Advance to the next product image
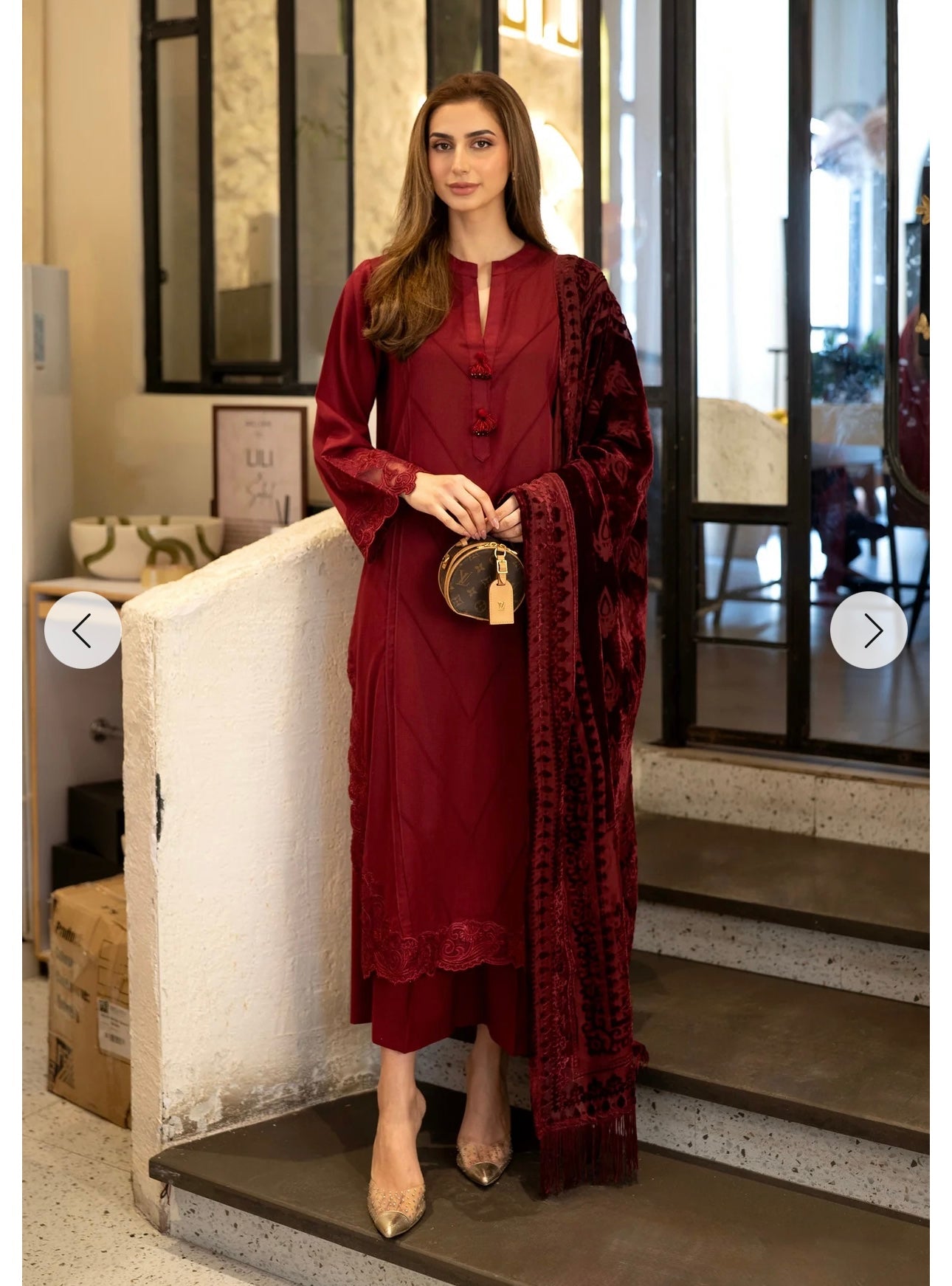 click(x=869, y=630)
